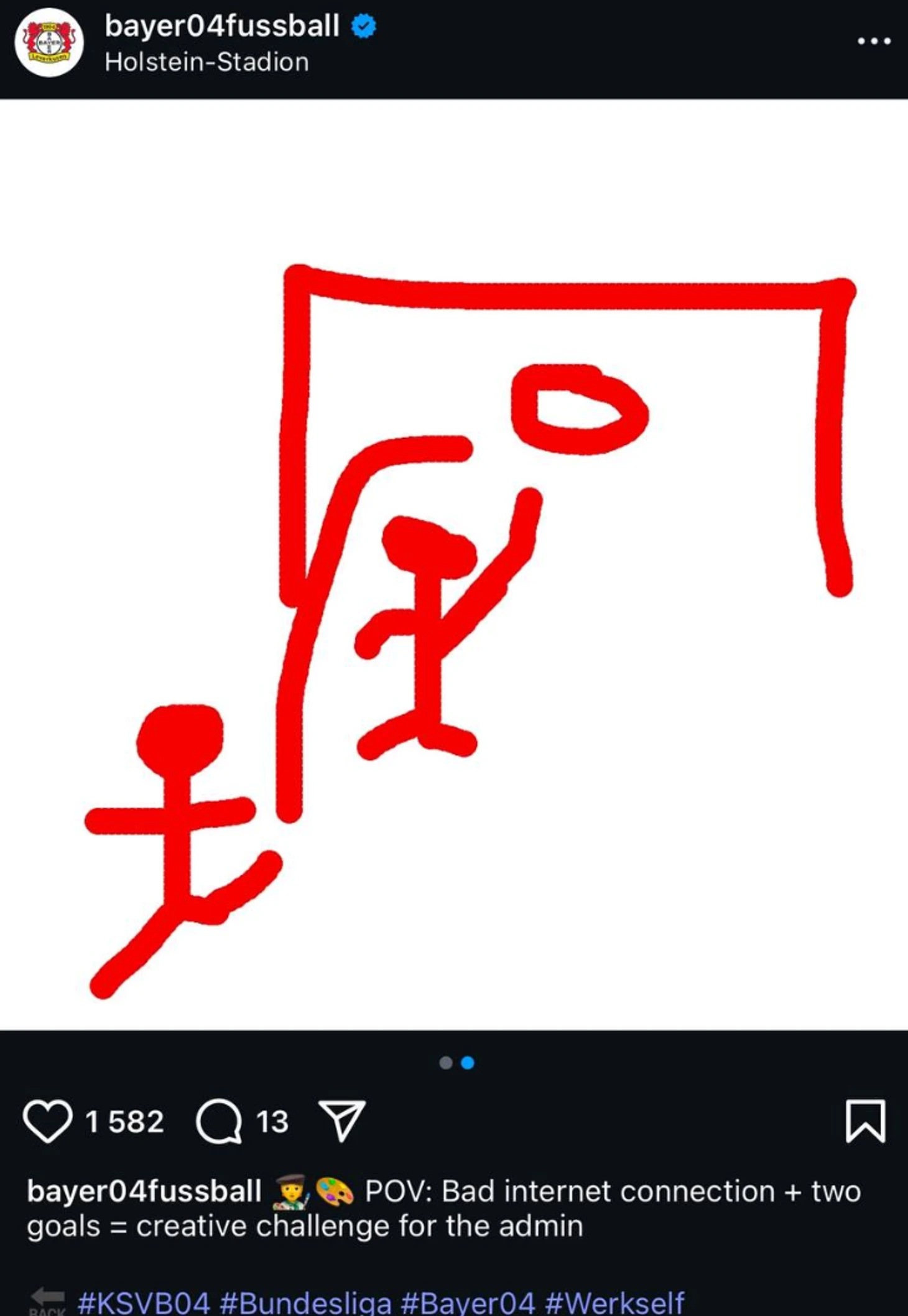Image resolution: width=908 pixels, height=1316 pixels.
Task: Open the #Werkself hashtag
Action: pyautogui.click(x=614, y=1302)
